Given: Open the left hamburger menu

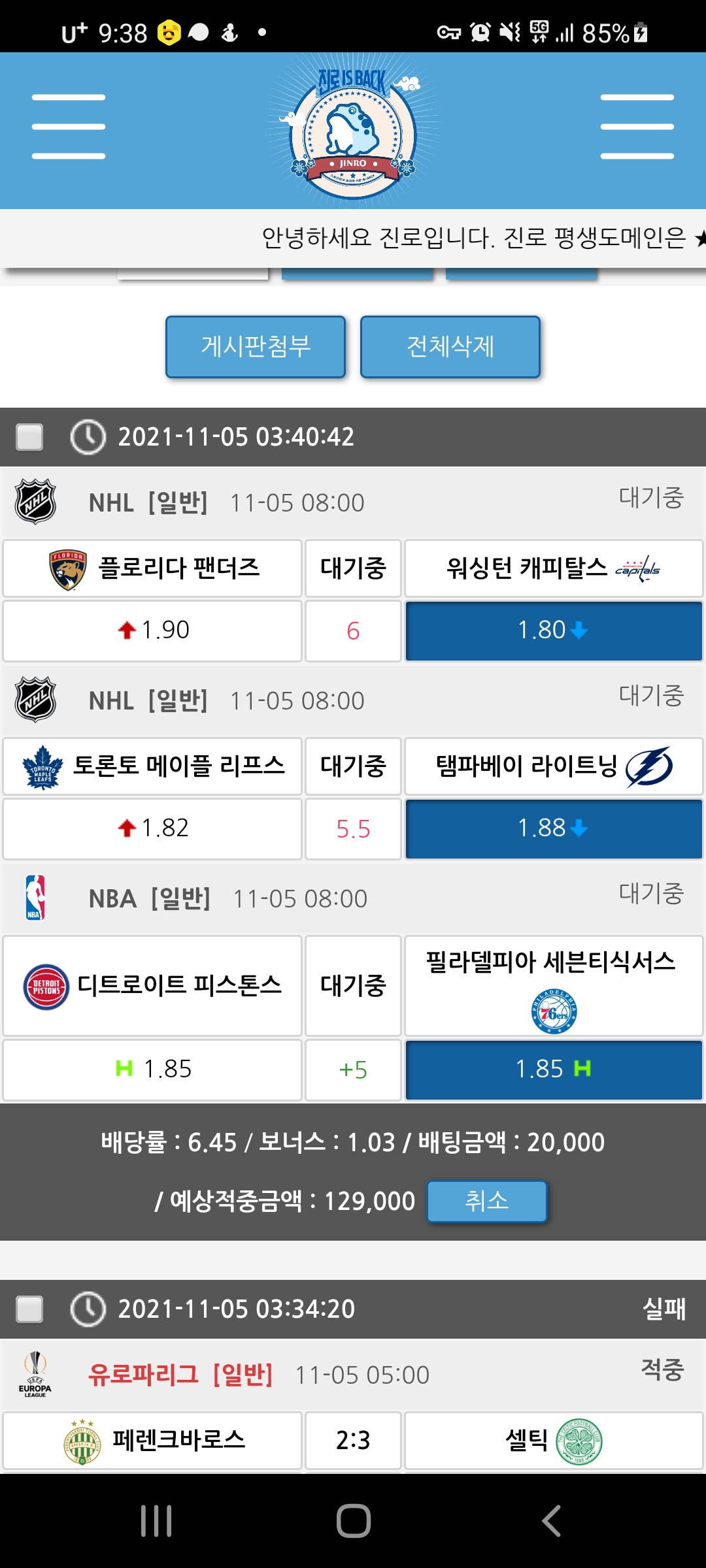Looking at the screenshot, I should (69, 127).
